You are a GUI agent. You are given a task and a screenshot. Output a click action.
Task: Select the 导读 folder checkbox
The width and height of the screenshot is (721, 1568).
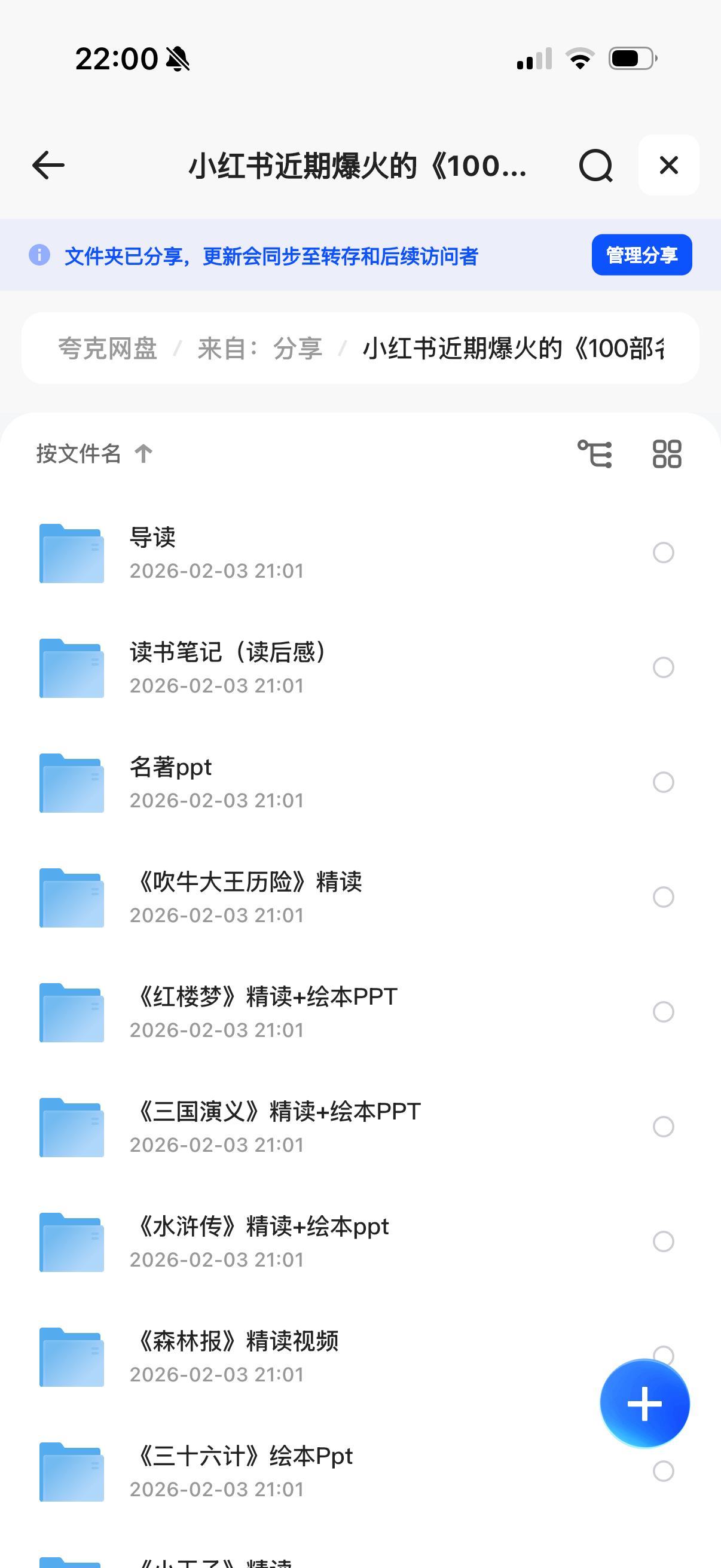(x=663, y=553)
